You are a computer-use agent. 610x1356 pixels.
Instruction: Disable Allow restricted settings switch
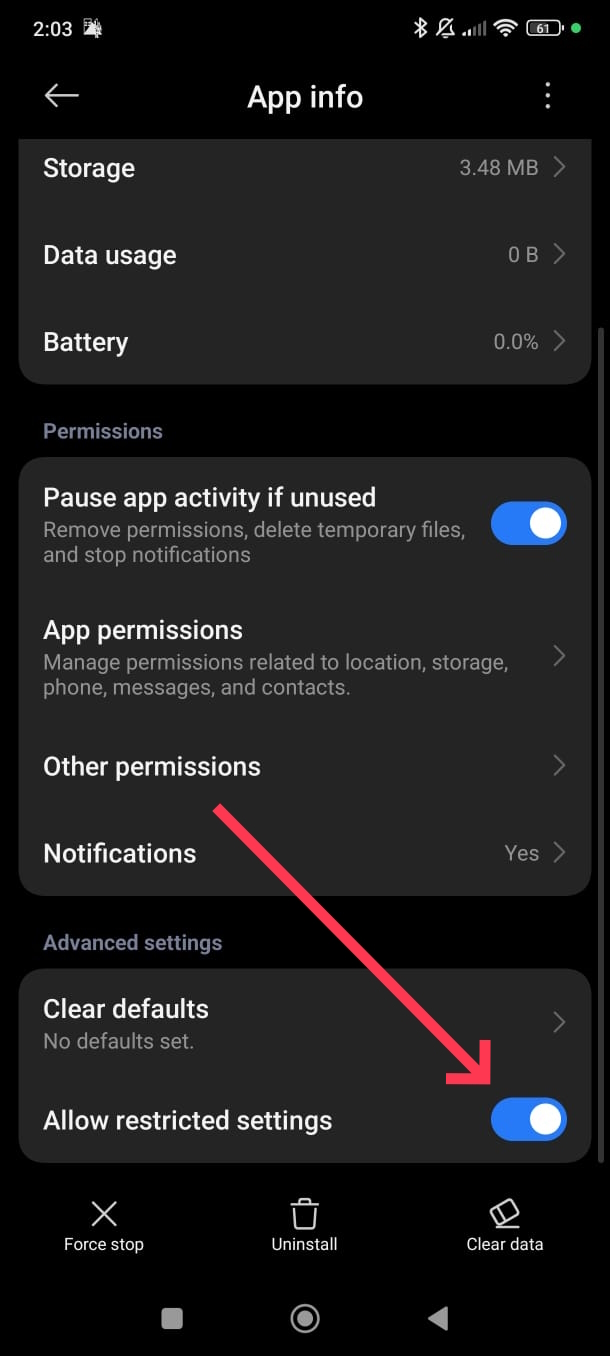click(x=528, y=1120)
